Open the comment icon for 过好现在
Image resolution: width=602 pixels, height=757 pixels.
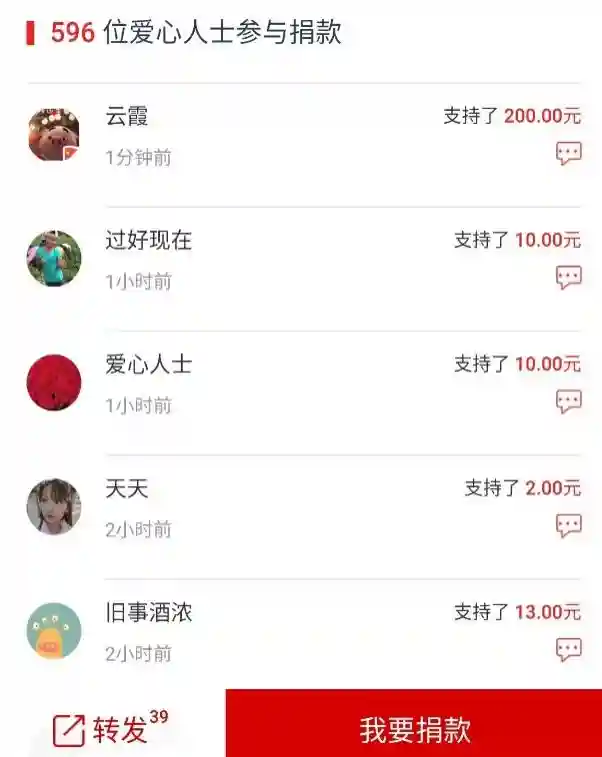click(569, 278)
